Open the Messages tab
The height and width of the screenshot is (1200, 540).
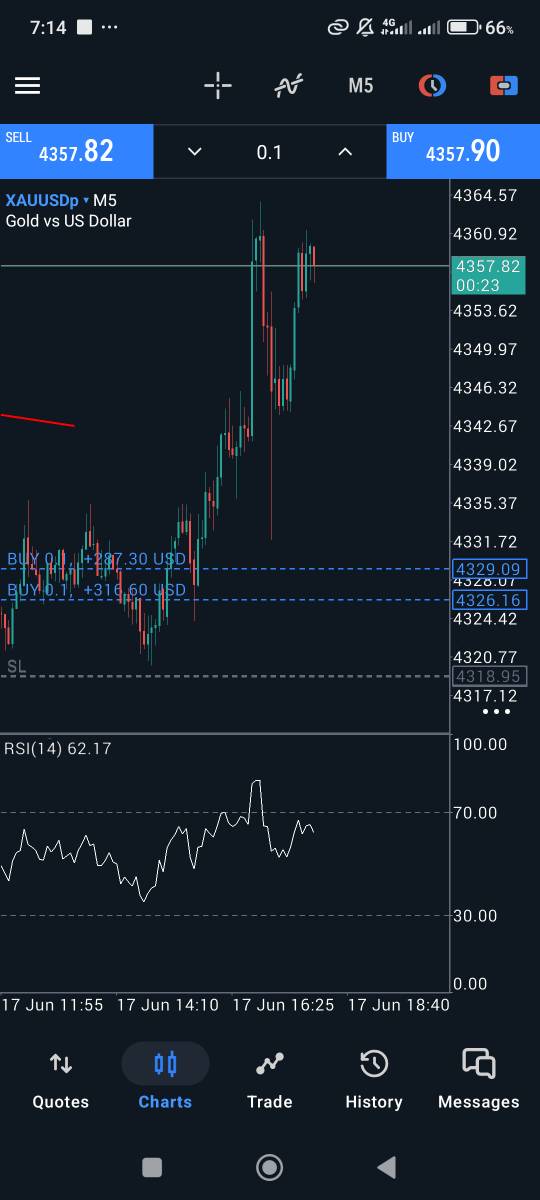[479, 1081]
